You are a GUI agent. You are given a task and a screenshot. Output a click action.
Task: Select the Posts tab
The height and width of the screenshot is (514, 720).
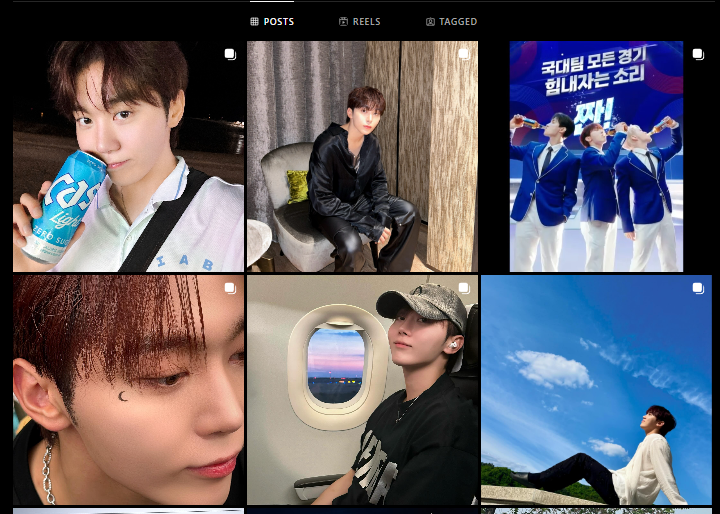click(272, 21)
